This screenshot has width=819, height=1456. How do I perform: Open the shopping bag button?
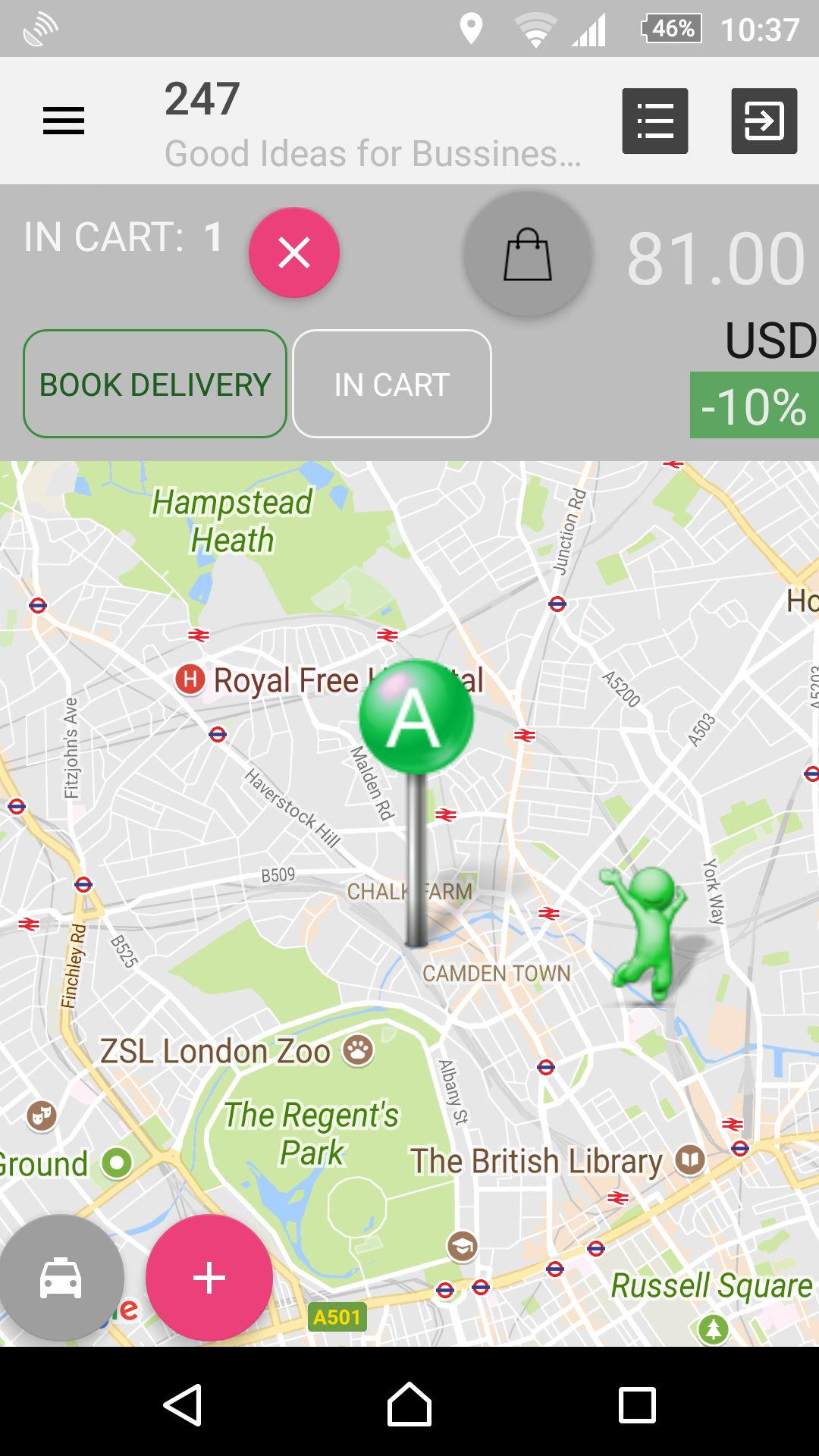(528, 254)
